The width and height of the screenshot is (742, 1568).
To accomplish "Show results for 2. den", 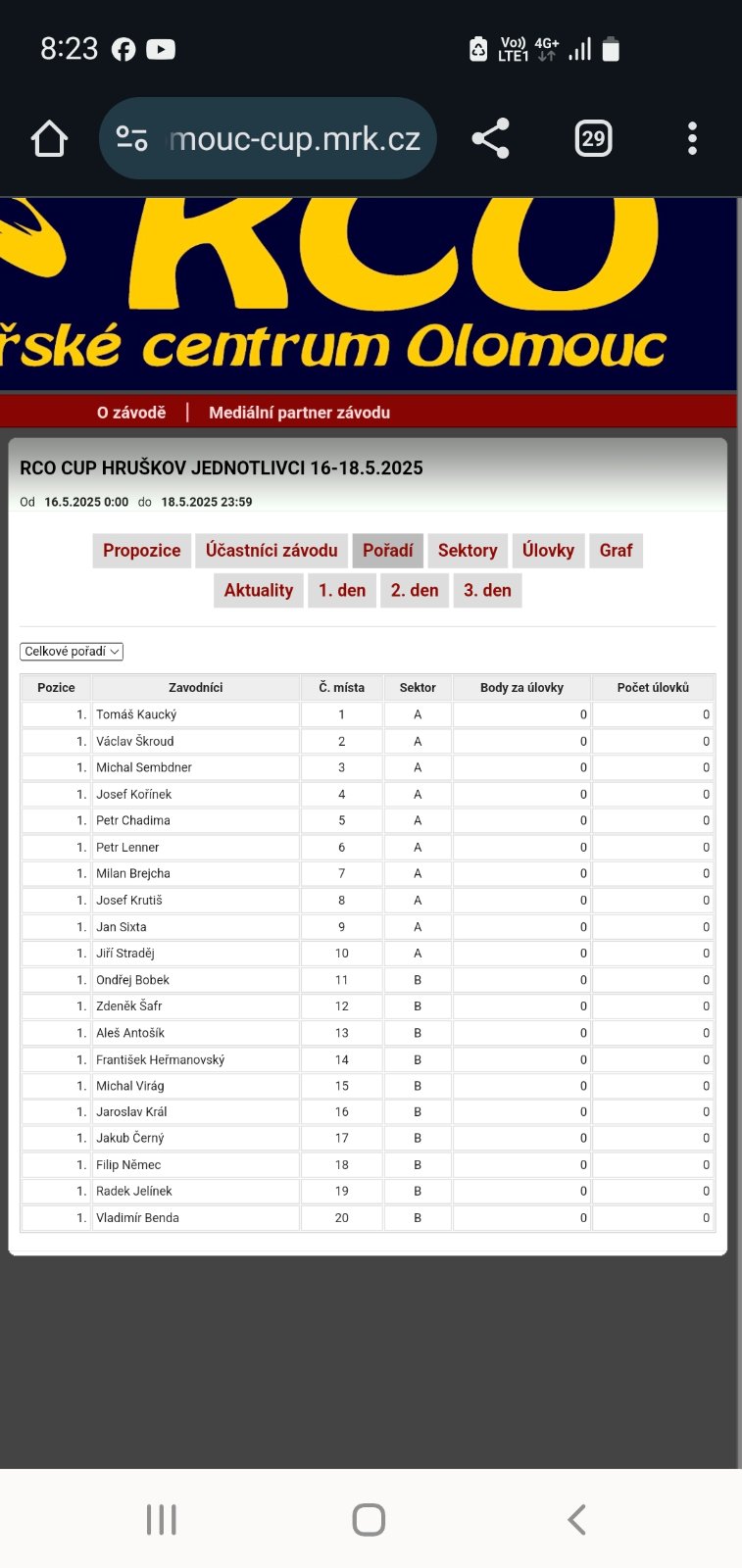I will pos(415,591).
